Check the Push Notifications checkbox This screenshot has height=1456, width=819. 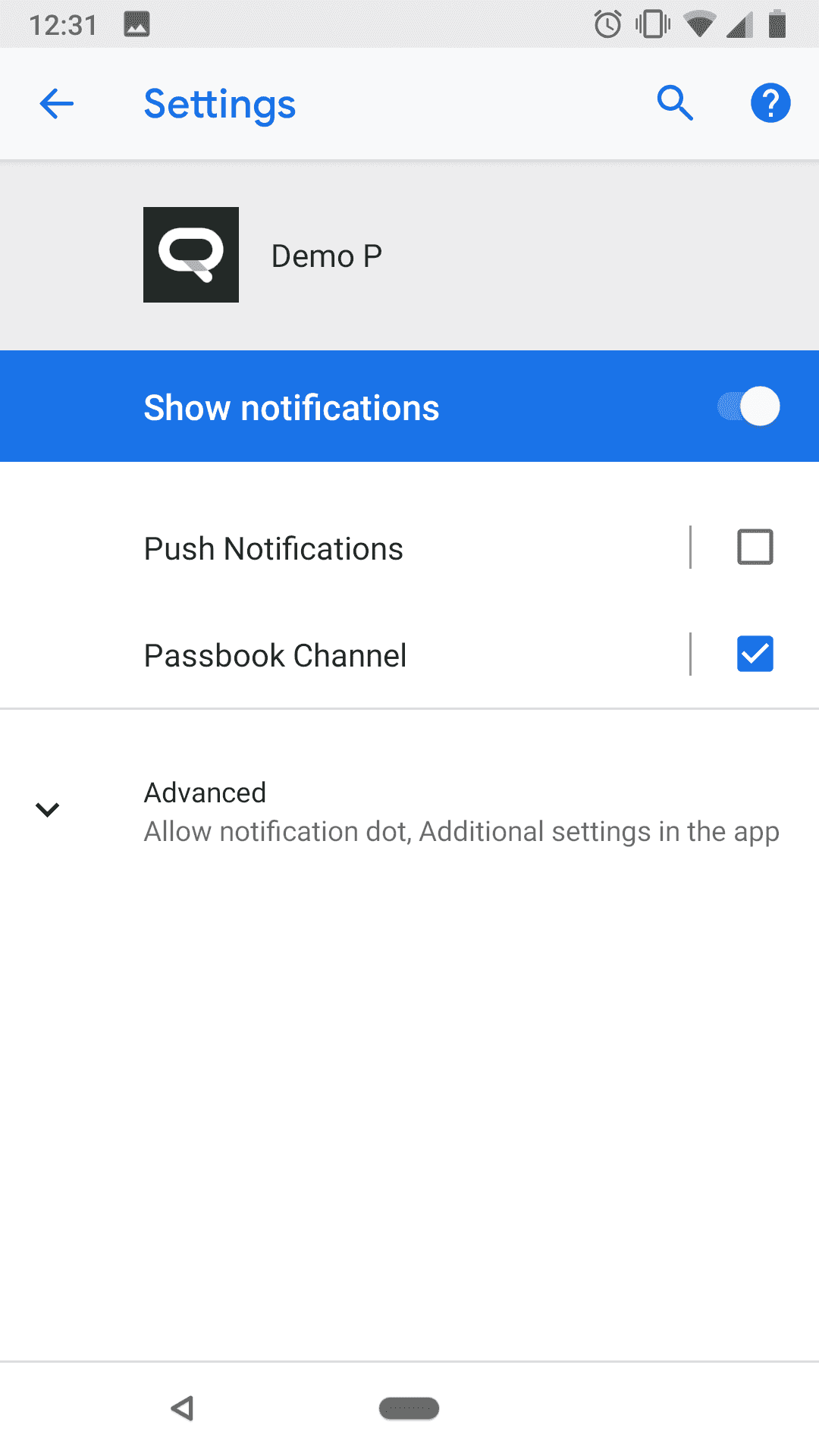click(755, 547)
